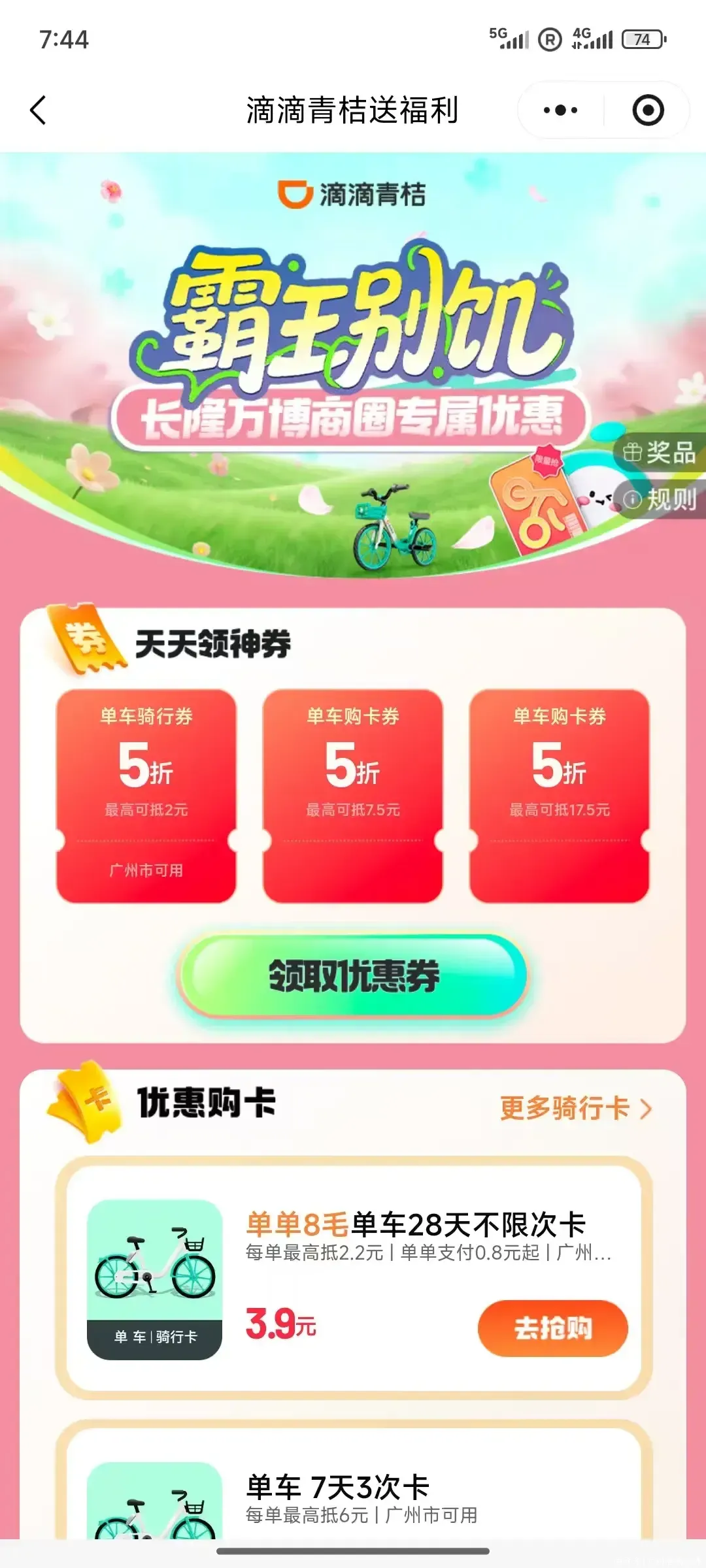Screen dimensions: 706x1568
Task: View the 规则 activity rules
Action: pos(660,500)
